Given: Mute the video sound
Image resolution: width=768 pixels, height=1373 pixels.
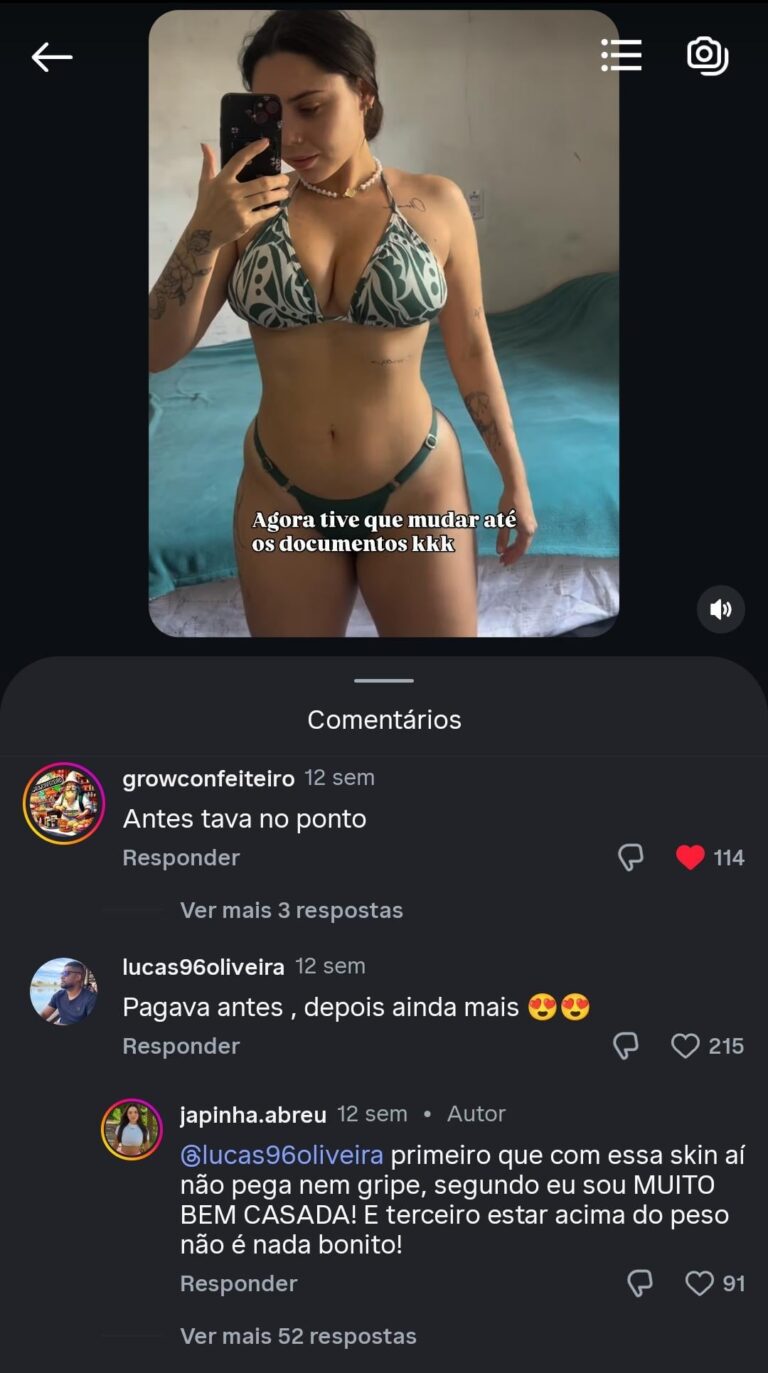Looking at the screenshot, I should (720, 609).
